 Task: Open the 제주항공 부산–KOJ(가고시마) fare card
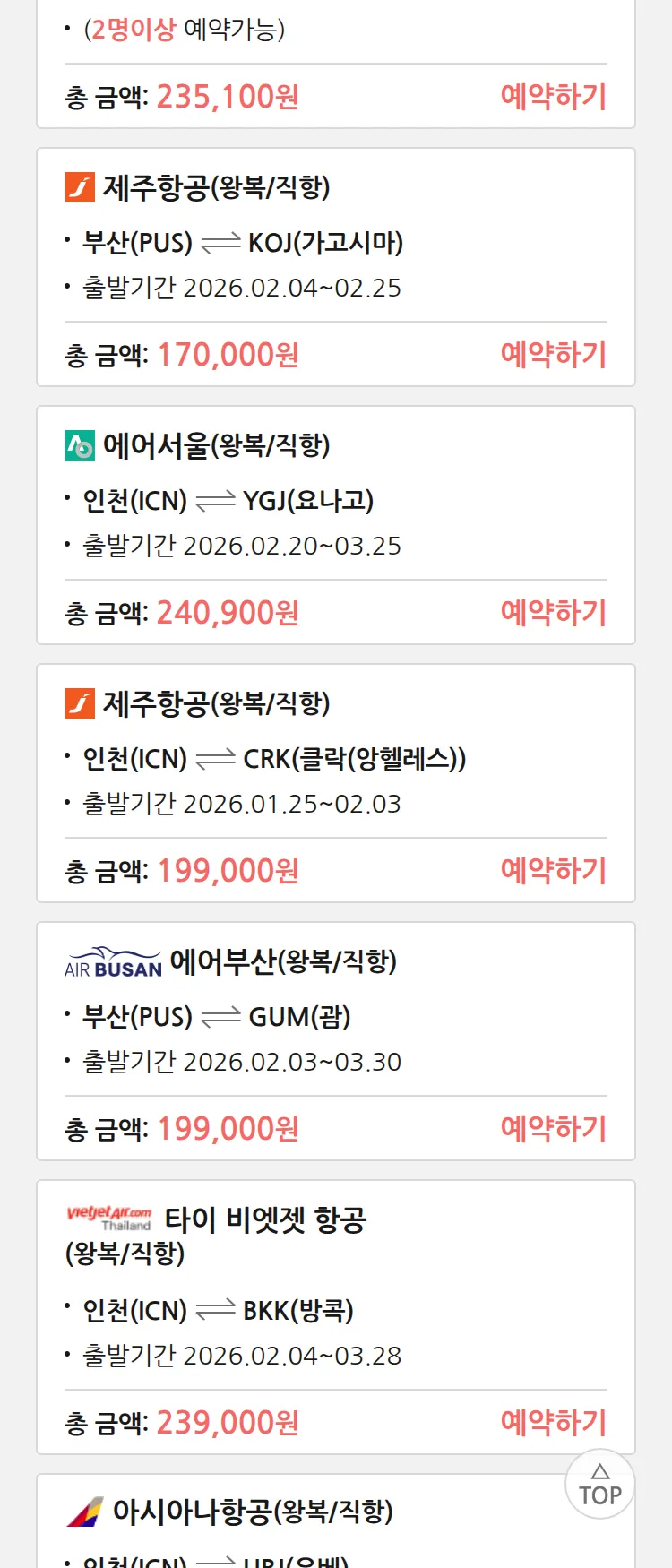(x=335, y=242)
